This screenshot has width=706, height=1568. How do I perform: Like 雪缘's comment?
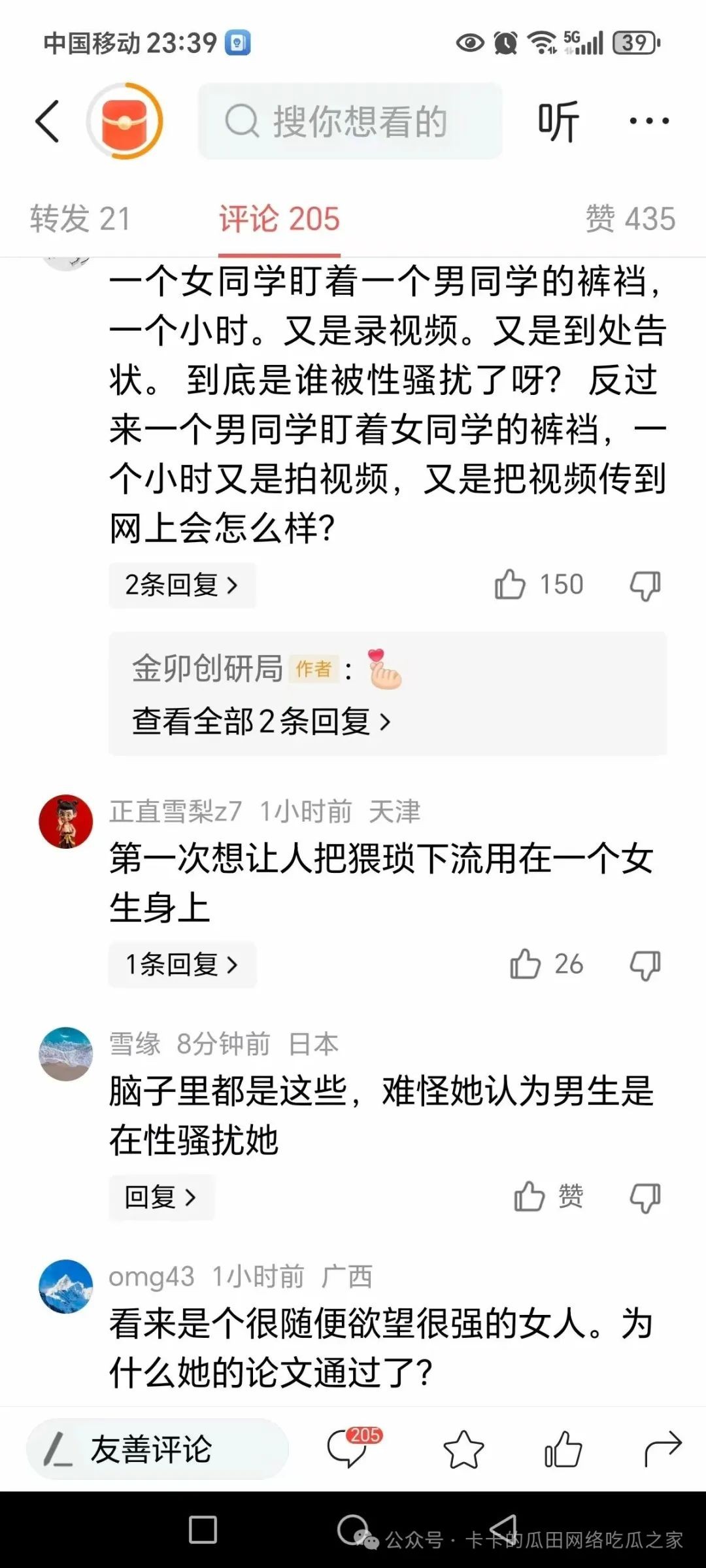tap(529, 1197)
